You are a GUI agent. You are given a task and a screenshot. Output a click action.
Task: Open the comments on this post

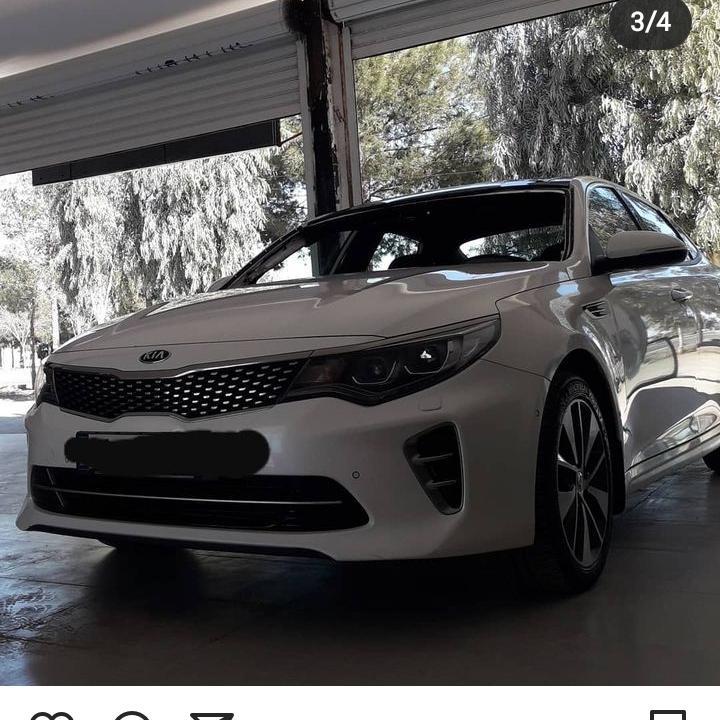pos(132,715)
